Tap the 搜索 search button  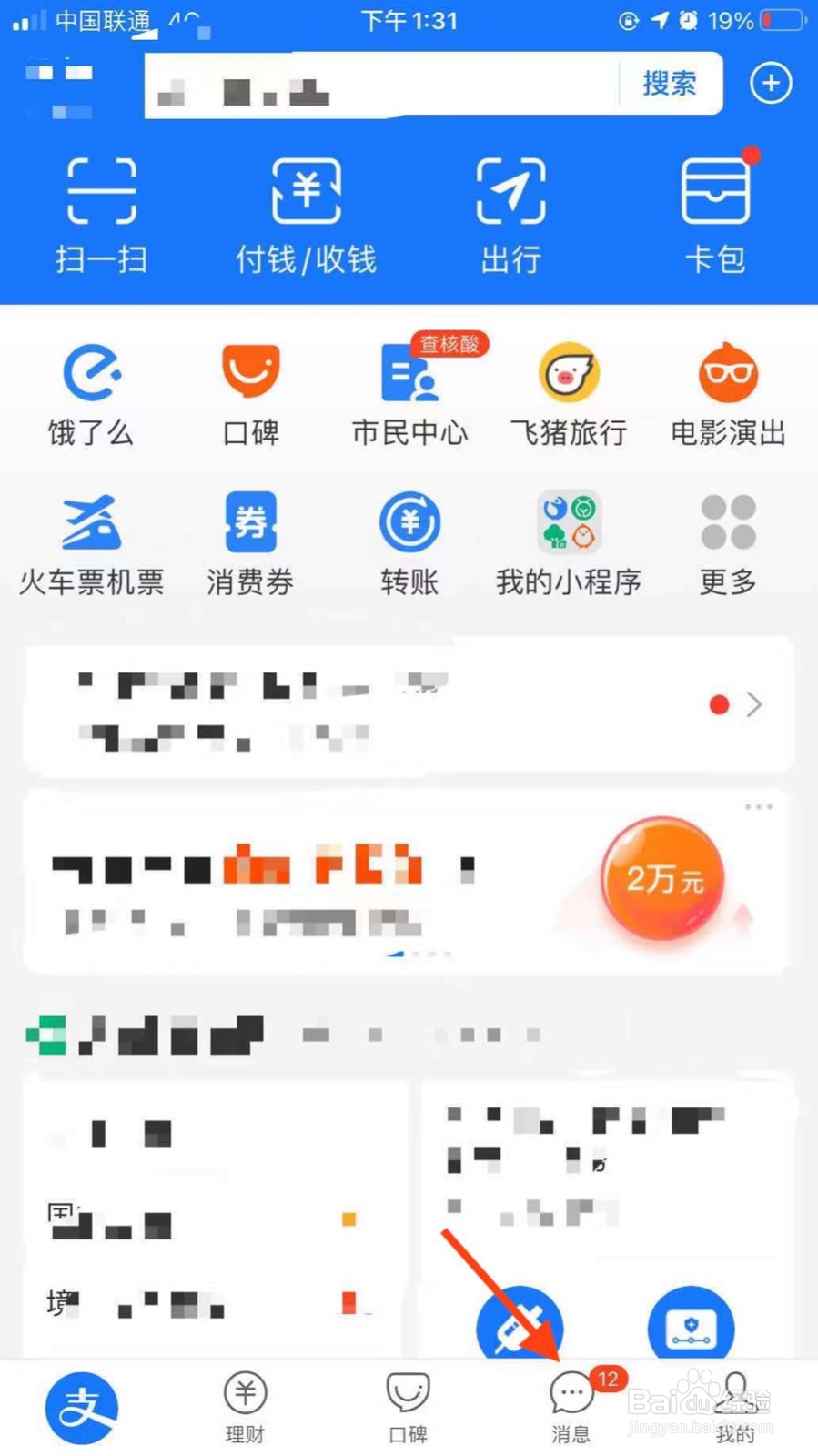pos(670,84)
